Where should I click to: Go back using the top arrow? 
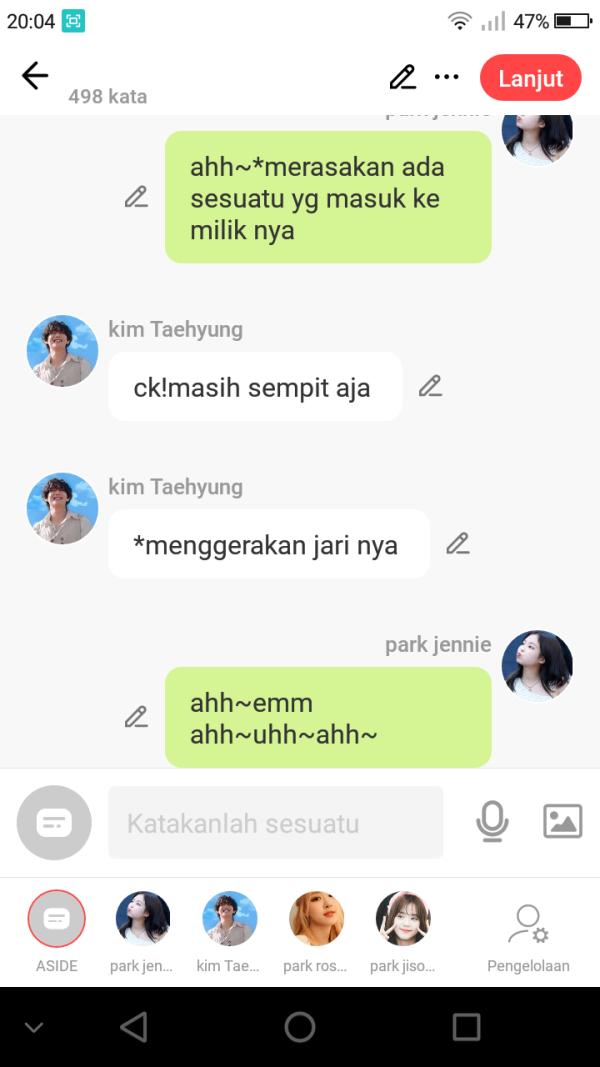pyautogui.click(x=35, y=76)
